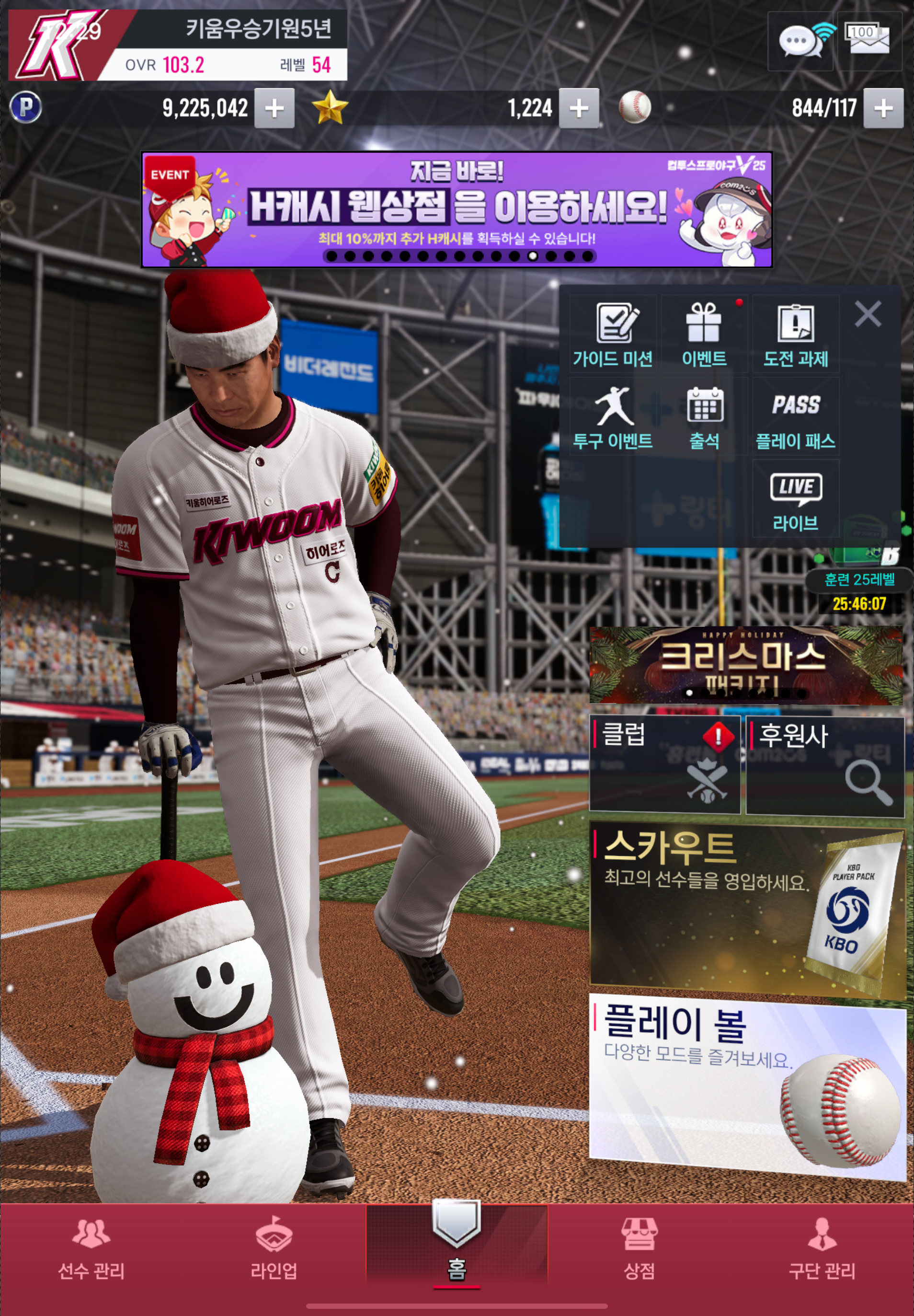This screenshot has width=914, height=1316.
Task: Open the 크리스마스 패키지 banner
Action: (x=746, y=665)
